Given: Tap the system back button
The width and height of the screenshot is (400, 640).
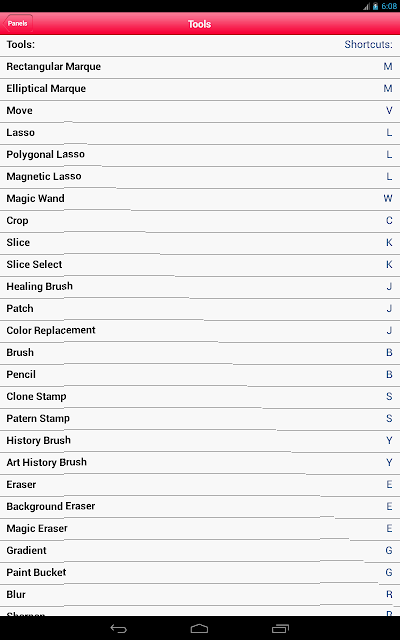Looking at the screenshot, I should click(x=118, y=629).
